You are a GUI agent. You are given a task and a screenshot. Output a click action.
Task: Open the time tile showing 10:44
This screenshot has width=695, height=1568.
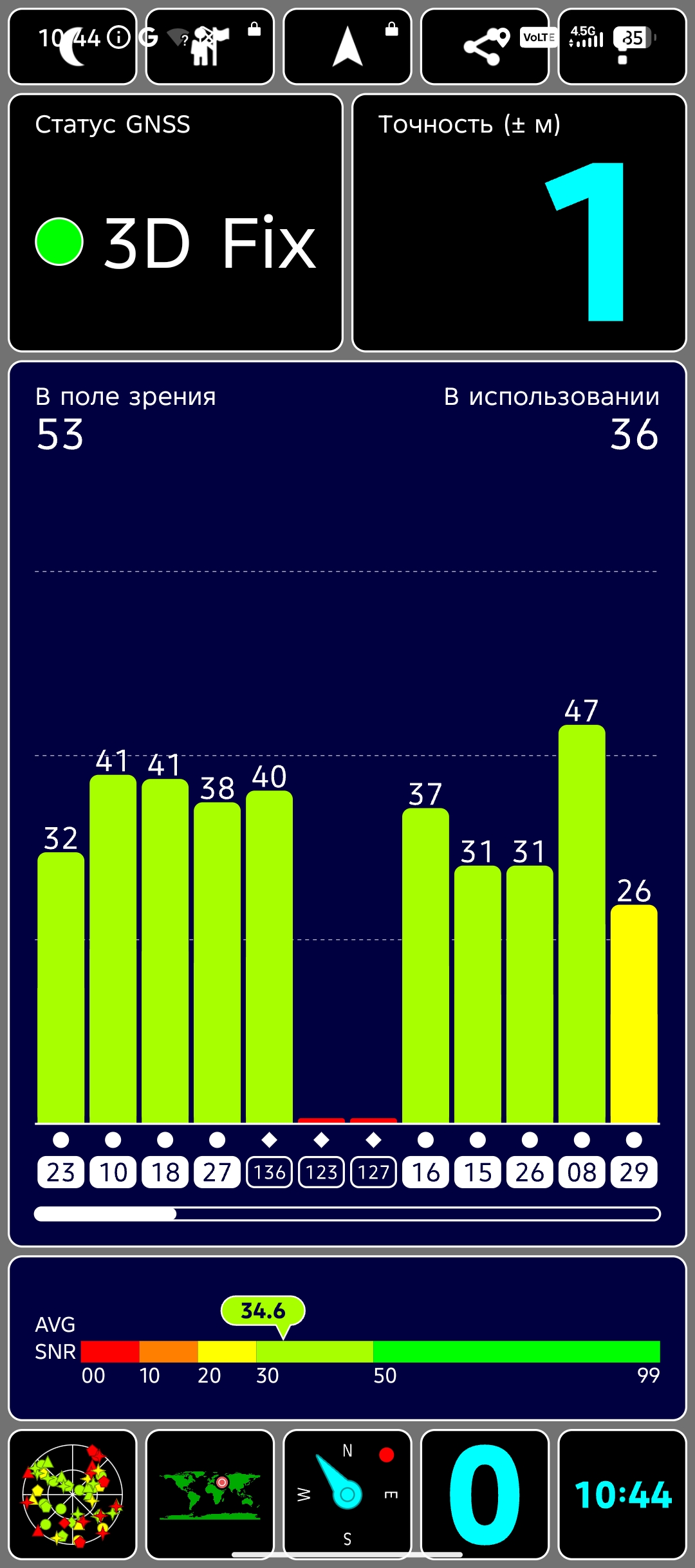[622, 1495]
